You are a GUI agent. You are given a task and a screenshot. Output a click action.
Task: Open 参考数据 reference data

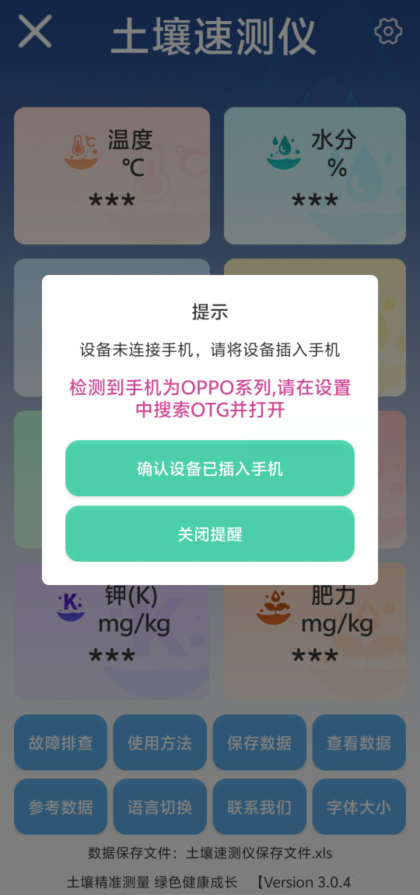(x=60, y=807)
